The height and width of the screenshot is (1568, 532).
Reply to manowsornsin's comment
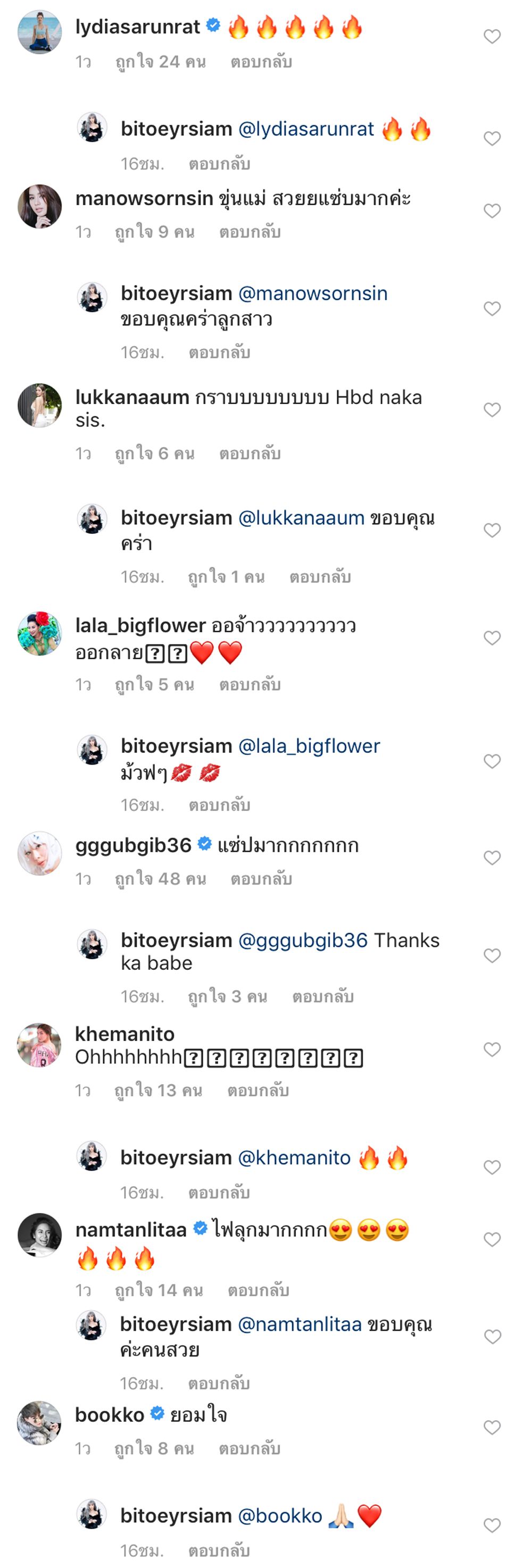coord(250,232)
